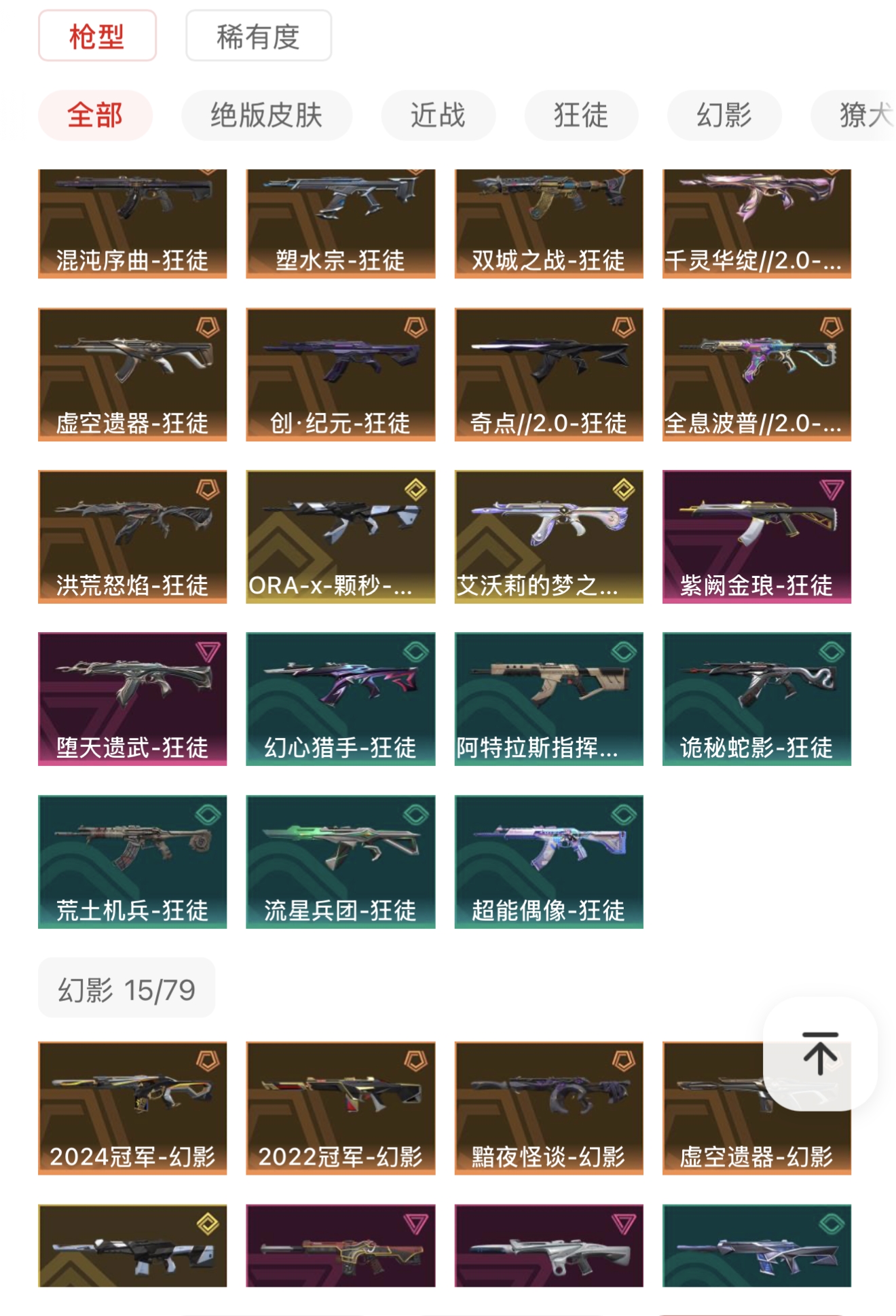
Task: Show 近战 skins only
Action: pyautogui.click(x=438, y=115)
